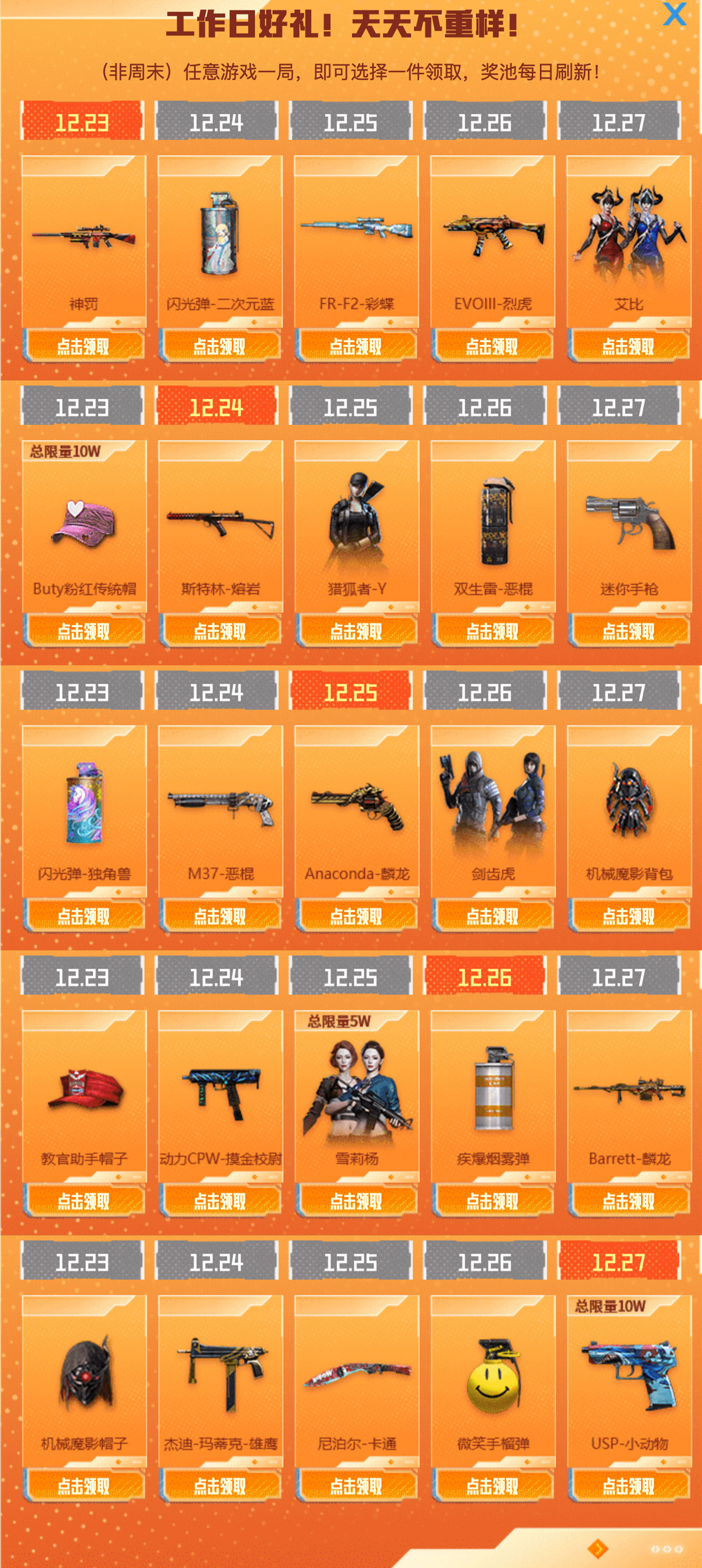The height and width of the screenshot is (1568, 702).
Task: Claim the 机械魔影帽子 reward
Action: 83,1486
